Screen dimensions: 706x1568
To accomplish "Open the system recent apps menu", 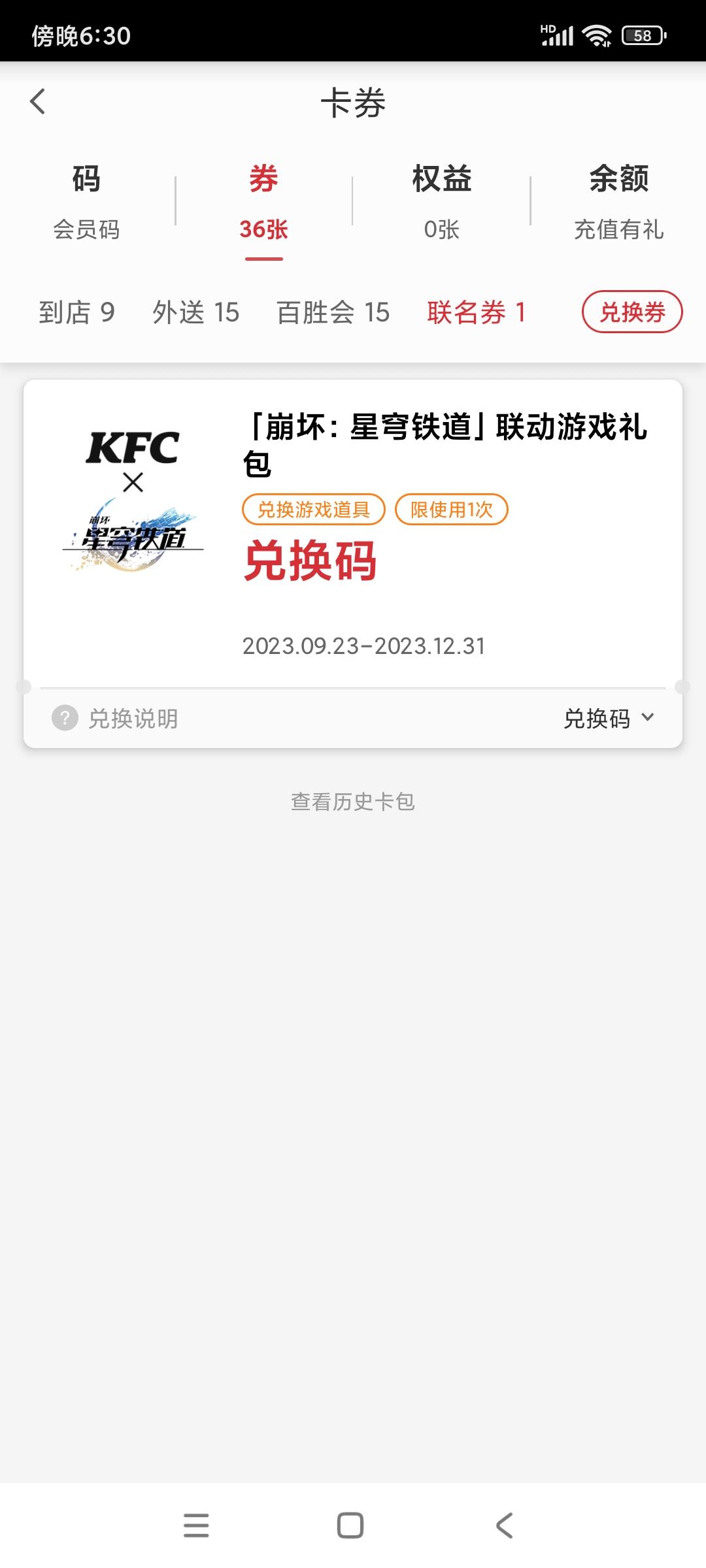I will (196, 1526).
